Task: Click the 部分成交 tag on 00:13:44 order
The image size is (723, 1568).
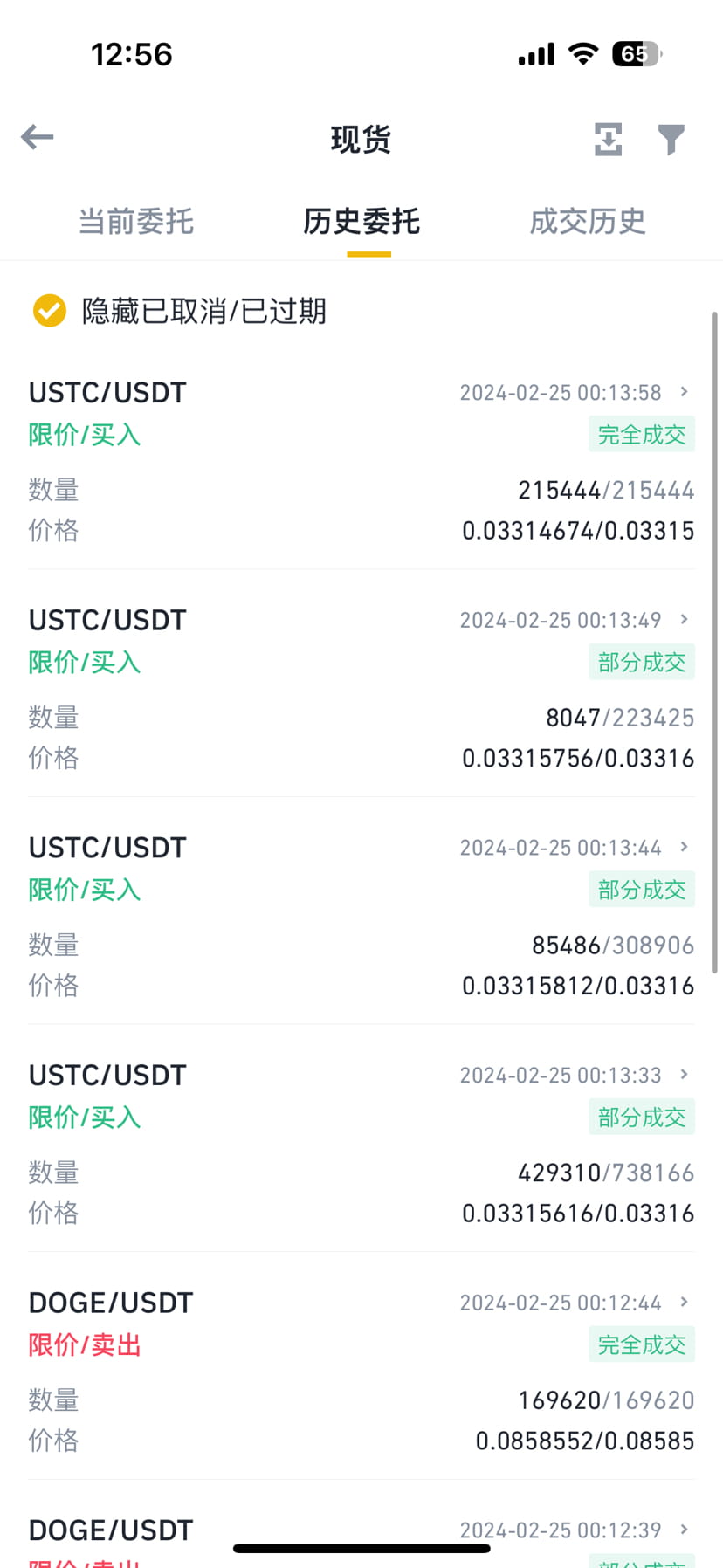Action: coord(642,889)
